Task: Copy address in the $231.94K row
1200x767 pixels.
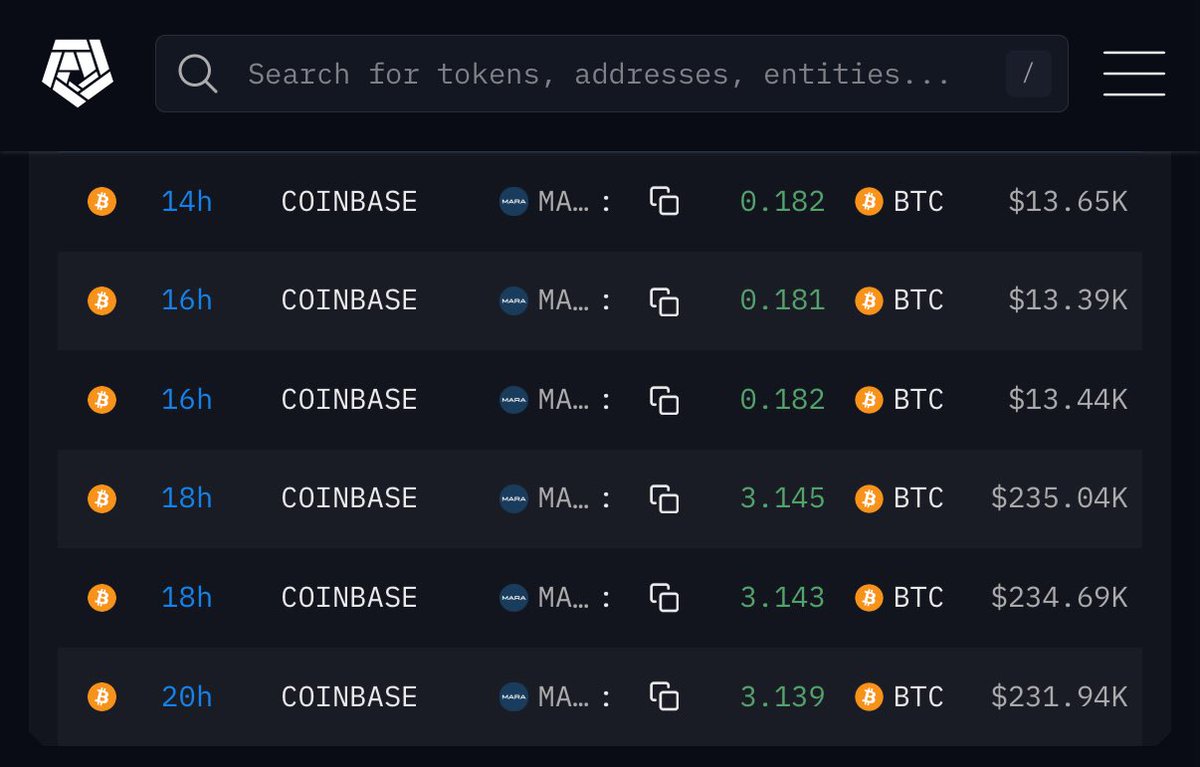Action: (x=664, y=696)
